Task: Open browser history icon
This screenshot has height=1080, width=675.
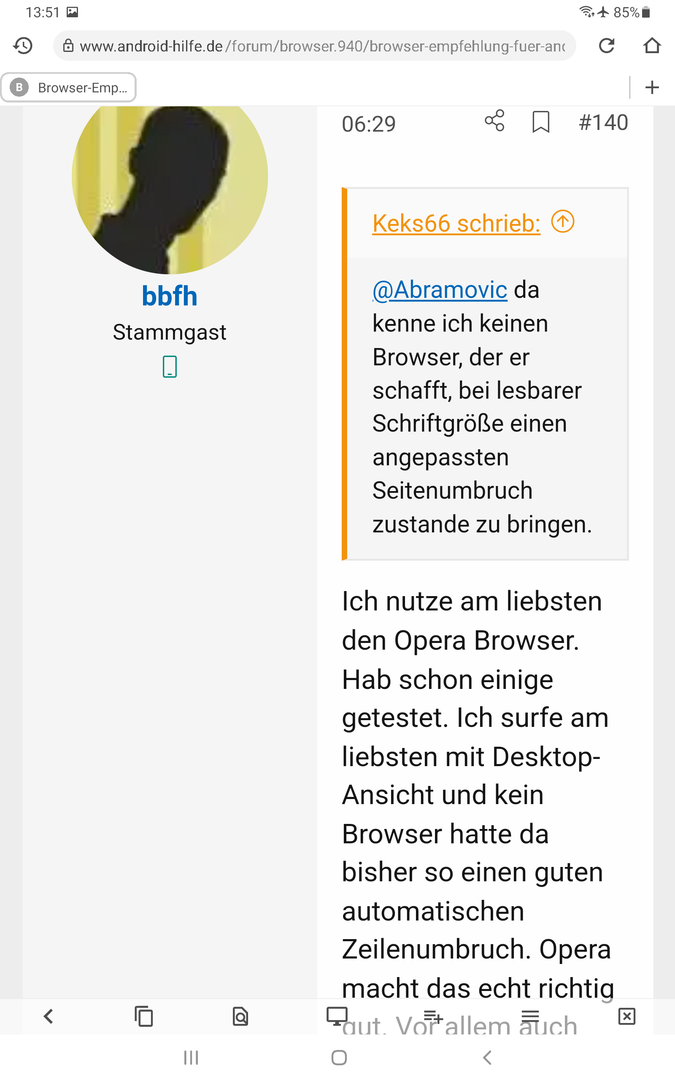Action: 23,46
